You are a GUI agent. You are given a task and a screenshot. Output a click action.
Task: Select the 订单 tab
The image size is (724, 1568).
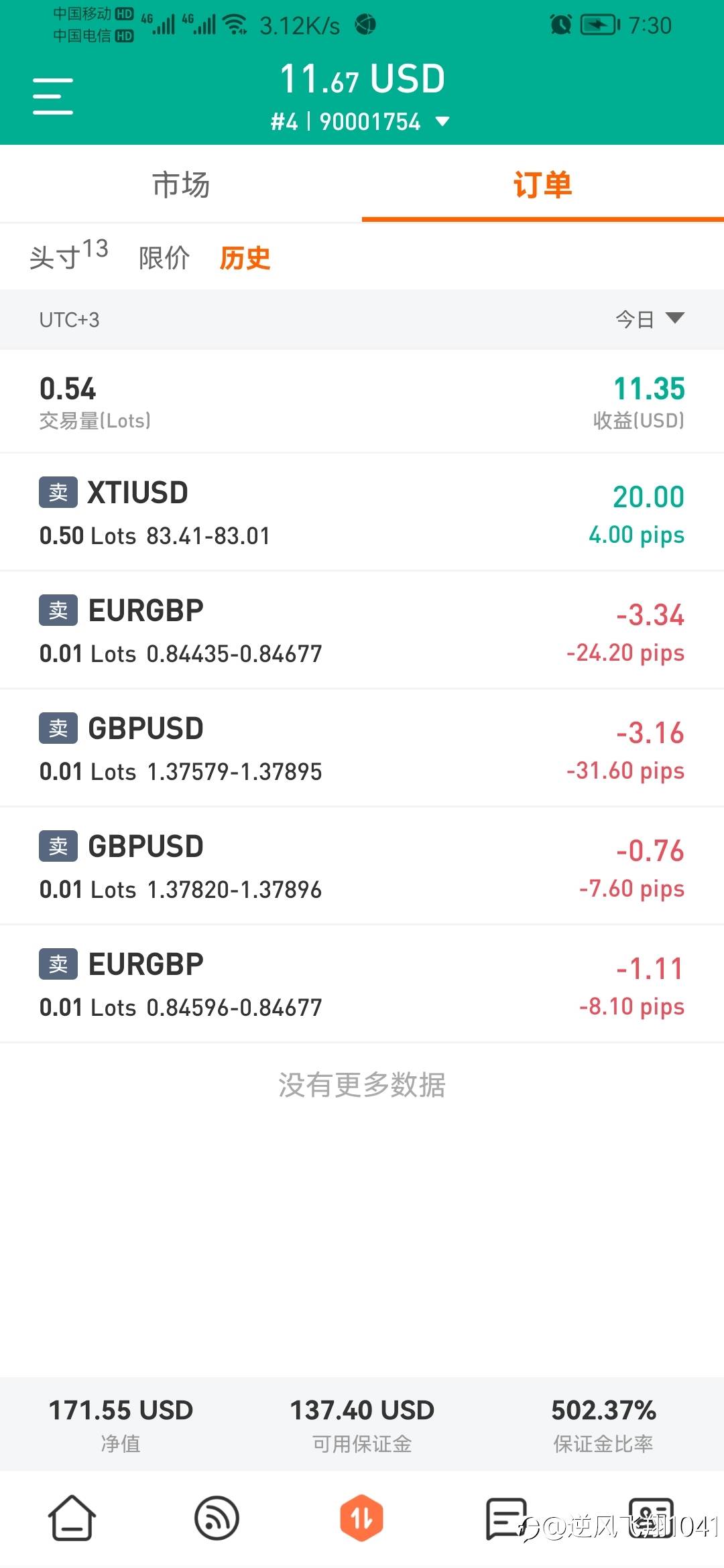coord(543,184)
